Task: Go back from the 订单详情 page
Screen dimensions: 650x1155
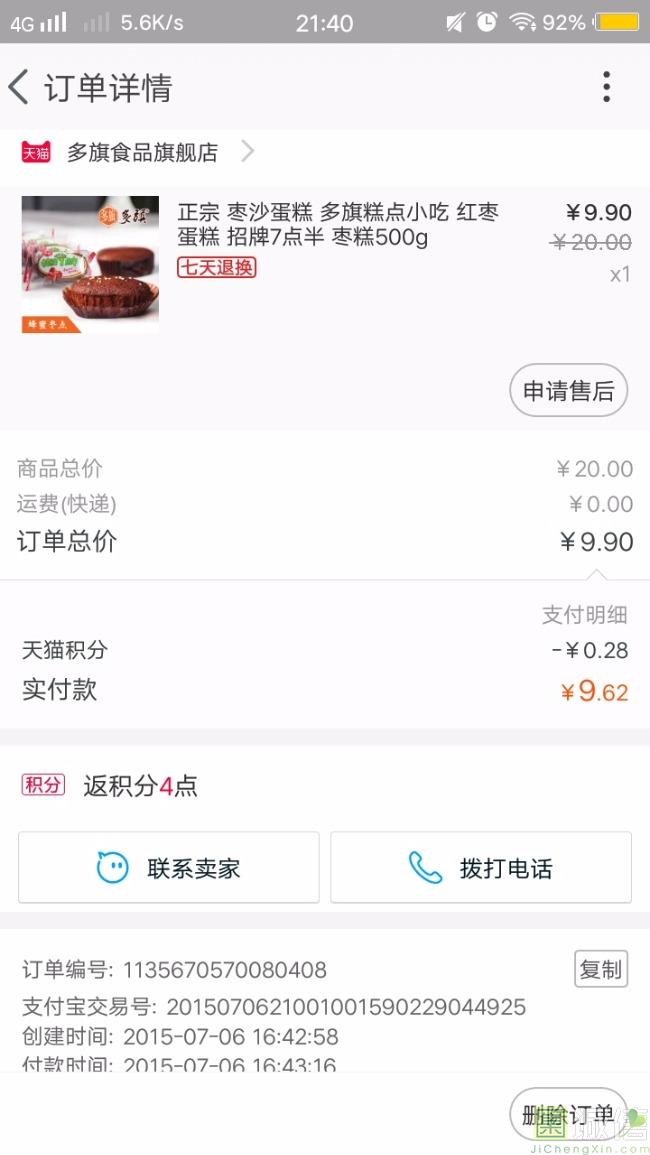Action: (x=20, y=87)
